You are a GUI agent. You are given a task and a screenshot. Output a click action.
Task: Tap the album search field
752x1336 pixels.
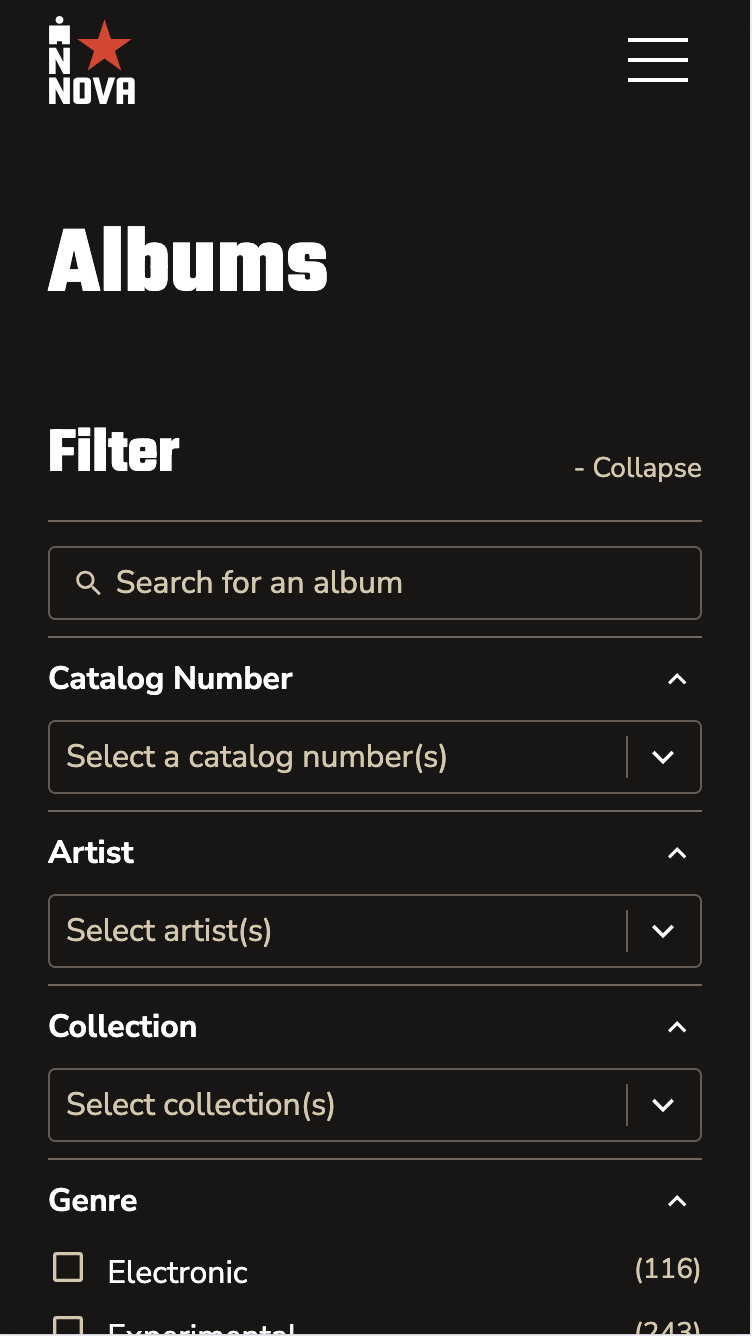(x=375, y=583)
